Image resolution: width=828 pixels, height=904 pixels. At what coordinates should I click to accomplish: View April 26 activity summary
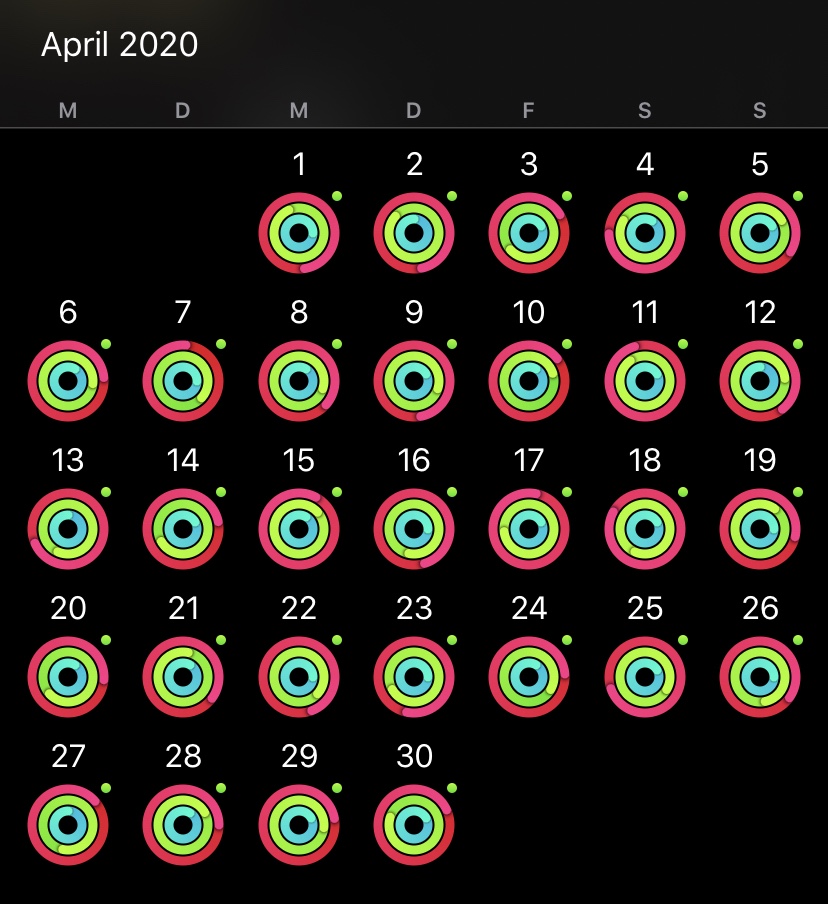click(760, 677)
